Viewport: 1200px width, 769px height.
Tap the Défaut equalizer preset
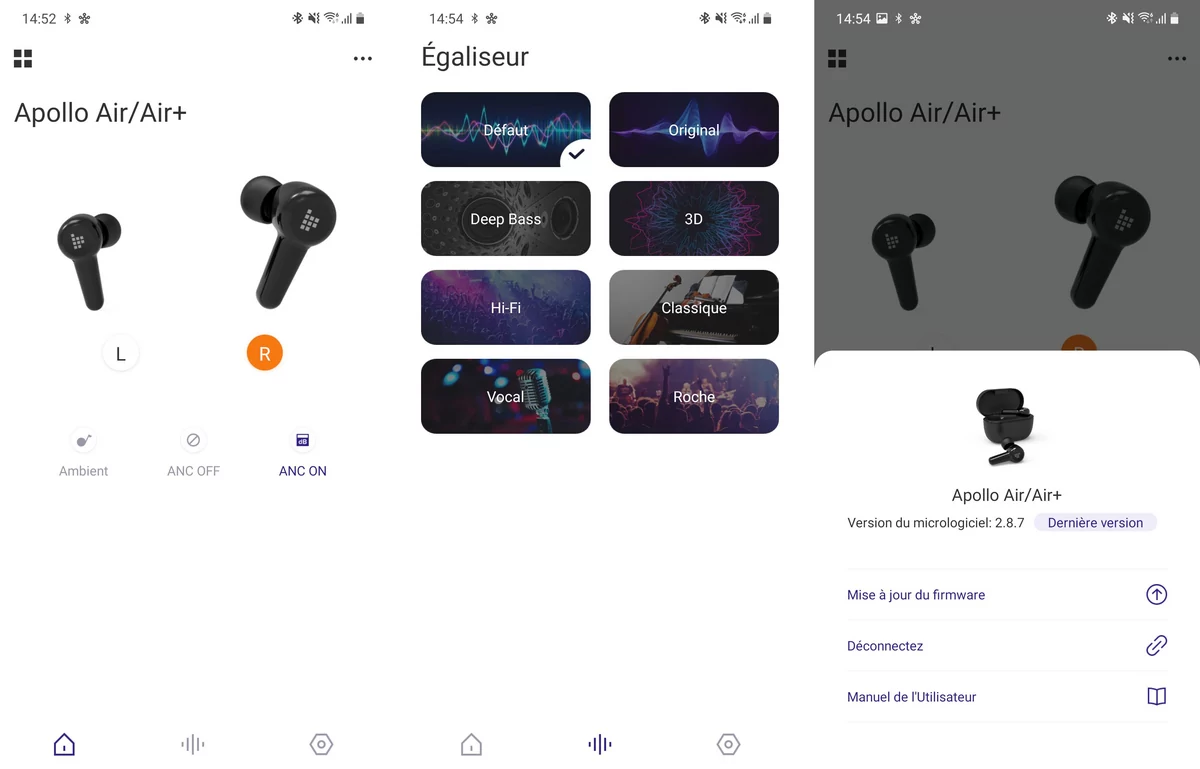tap(505, 130)
